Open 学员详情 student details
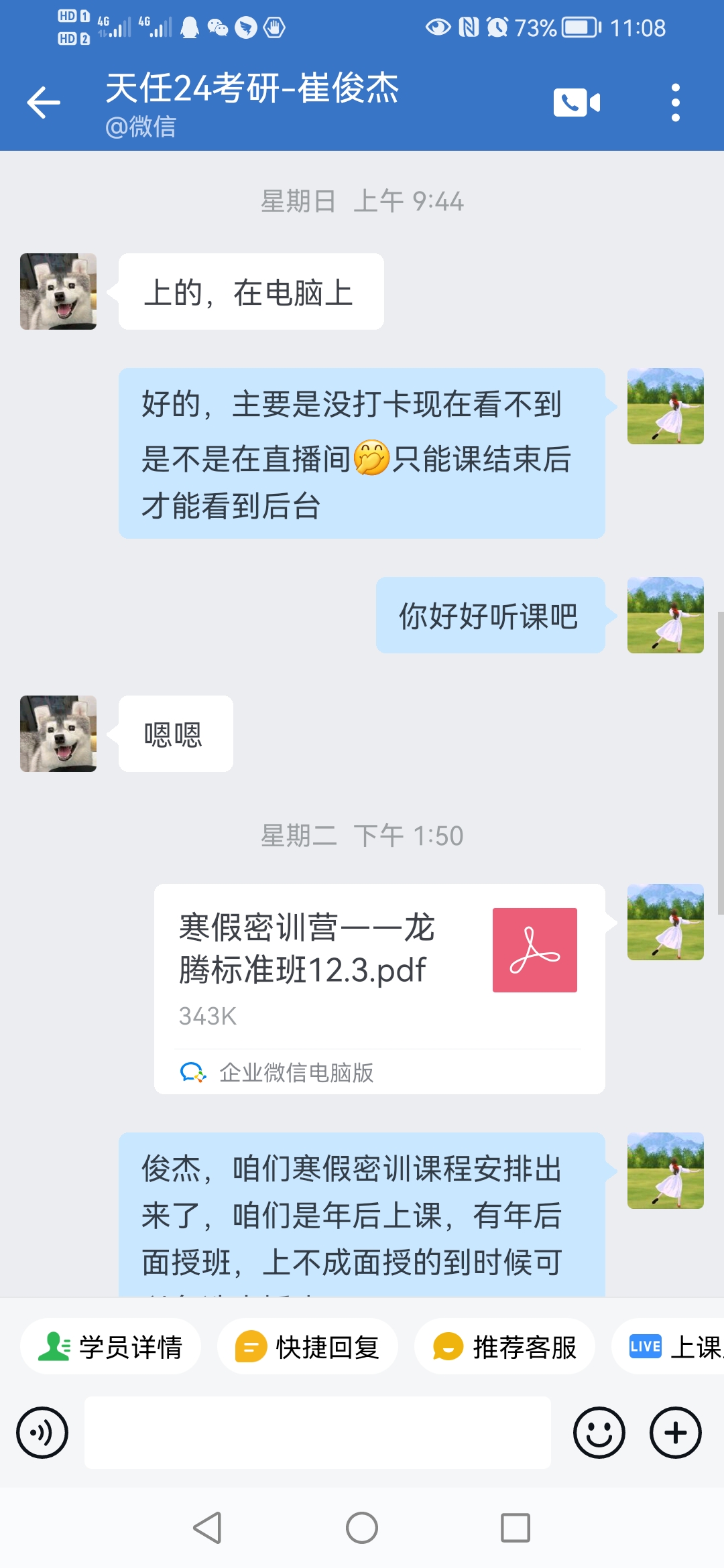Viewport: 724px width, 1568px height. click(x=111, y=1346)
